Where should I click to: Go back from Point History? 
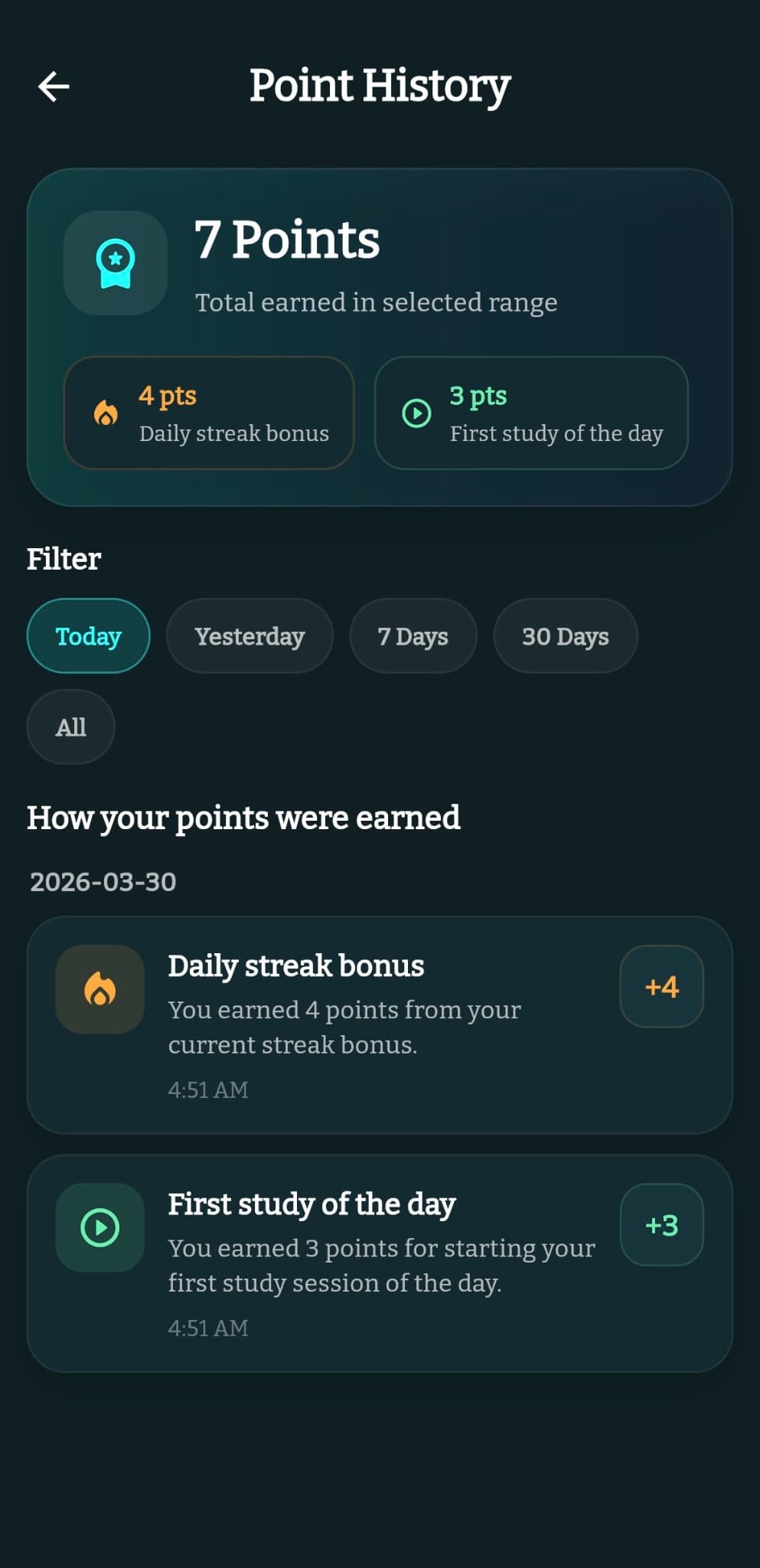tap(54, 87)
